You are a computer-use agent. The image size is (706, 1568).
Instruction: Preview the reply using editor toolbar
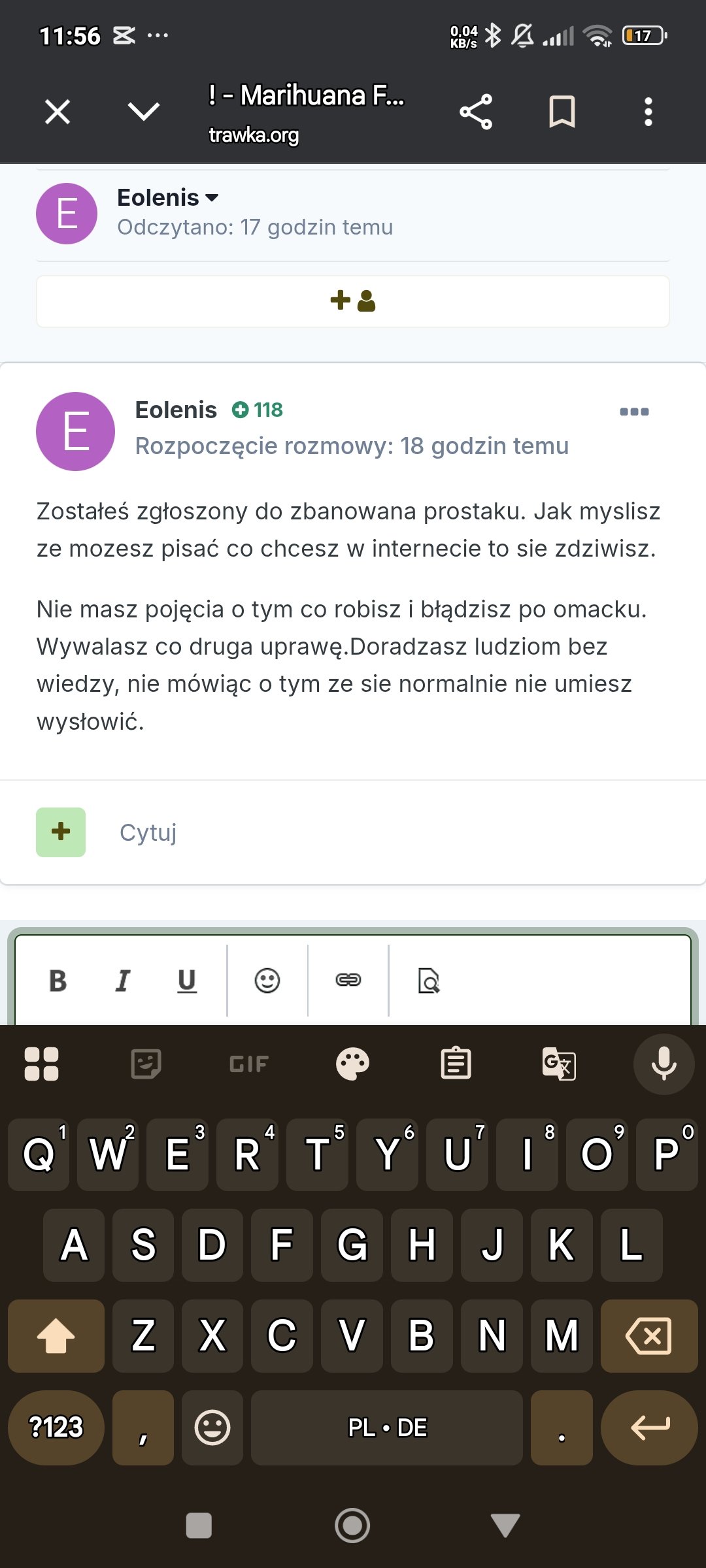(429, 981)
